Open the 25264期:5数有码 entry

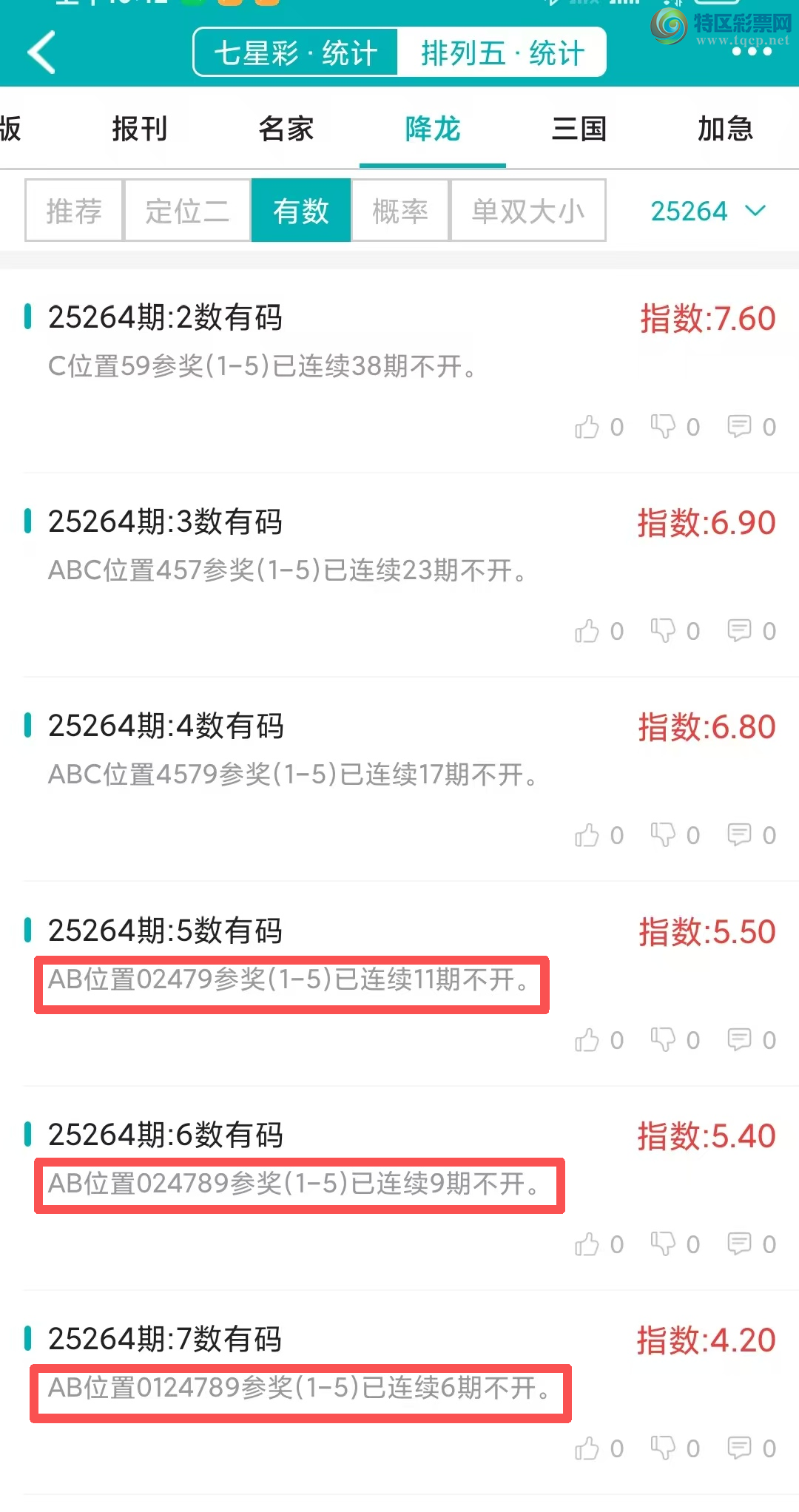coord(166,931)
